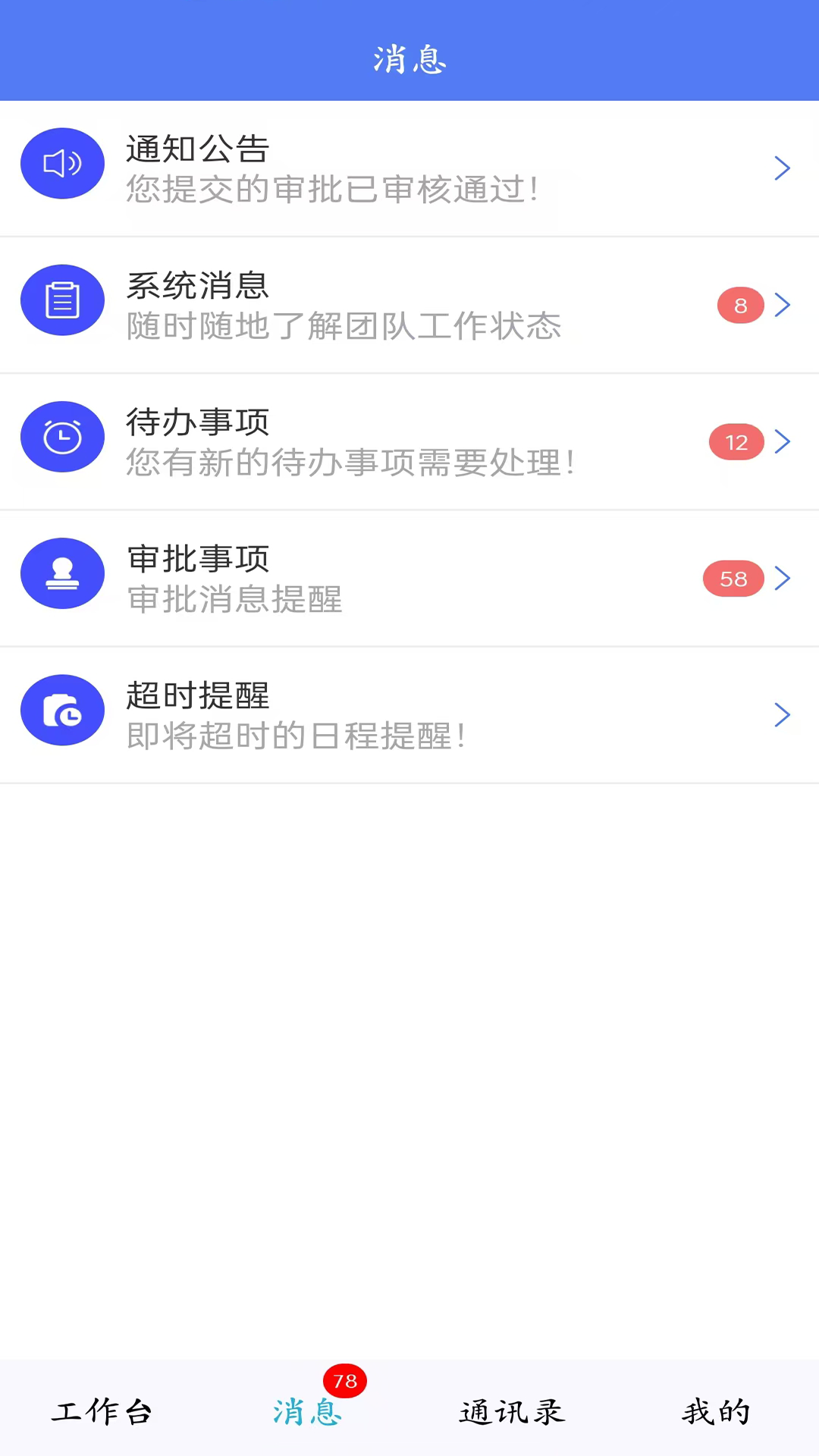
Task: Switch to the 我的 profile tab
Action: click(716, 1410)
